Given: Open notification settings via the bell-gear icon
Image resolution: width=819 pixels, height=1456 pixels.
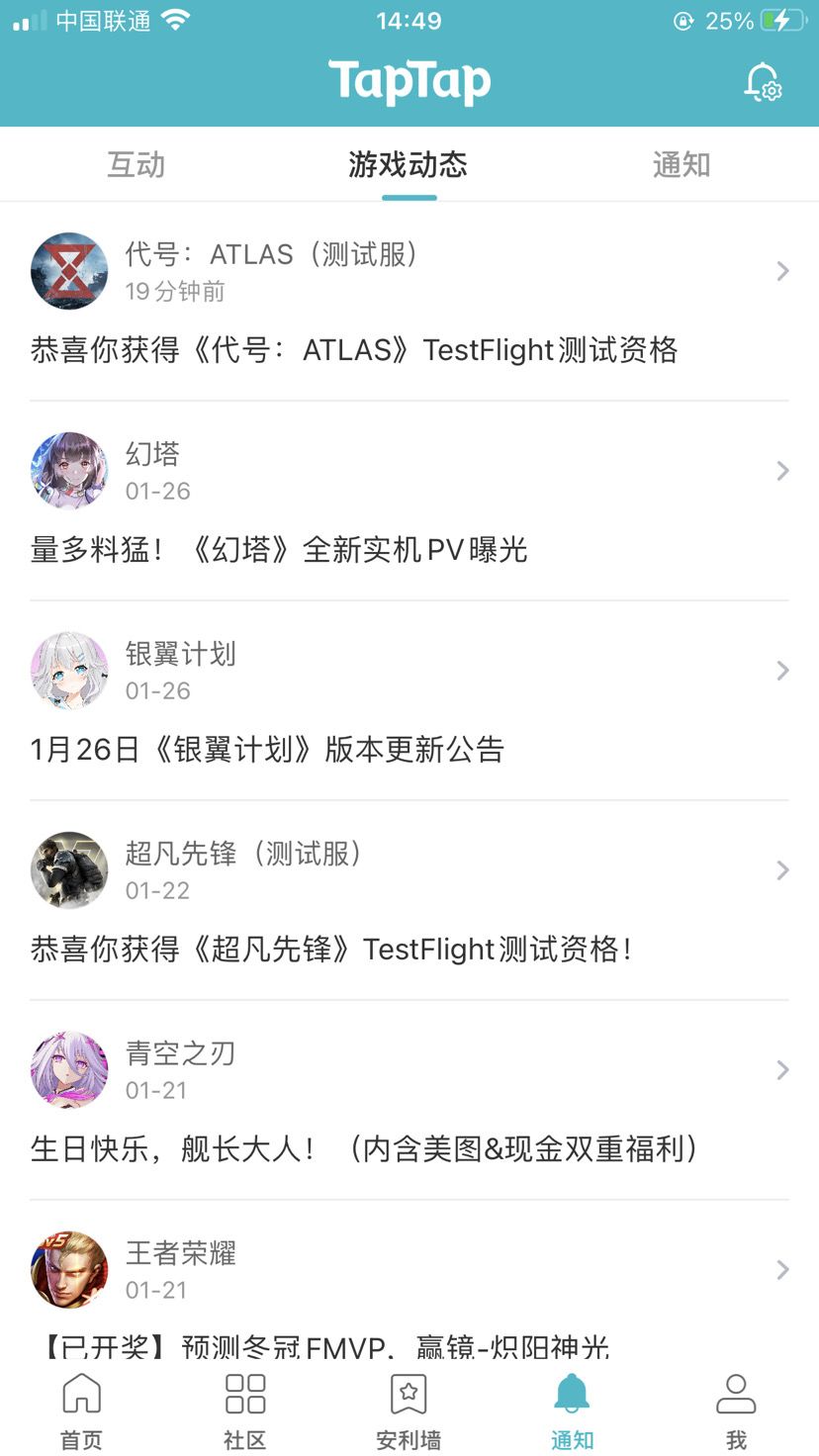Looking at the screenshot, I should (x=762, y=87).
